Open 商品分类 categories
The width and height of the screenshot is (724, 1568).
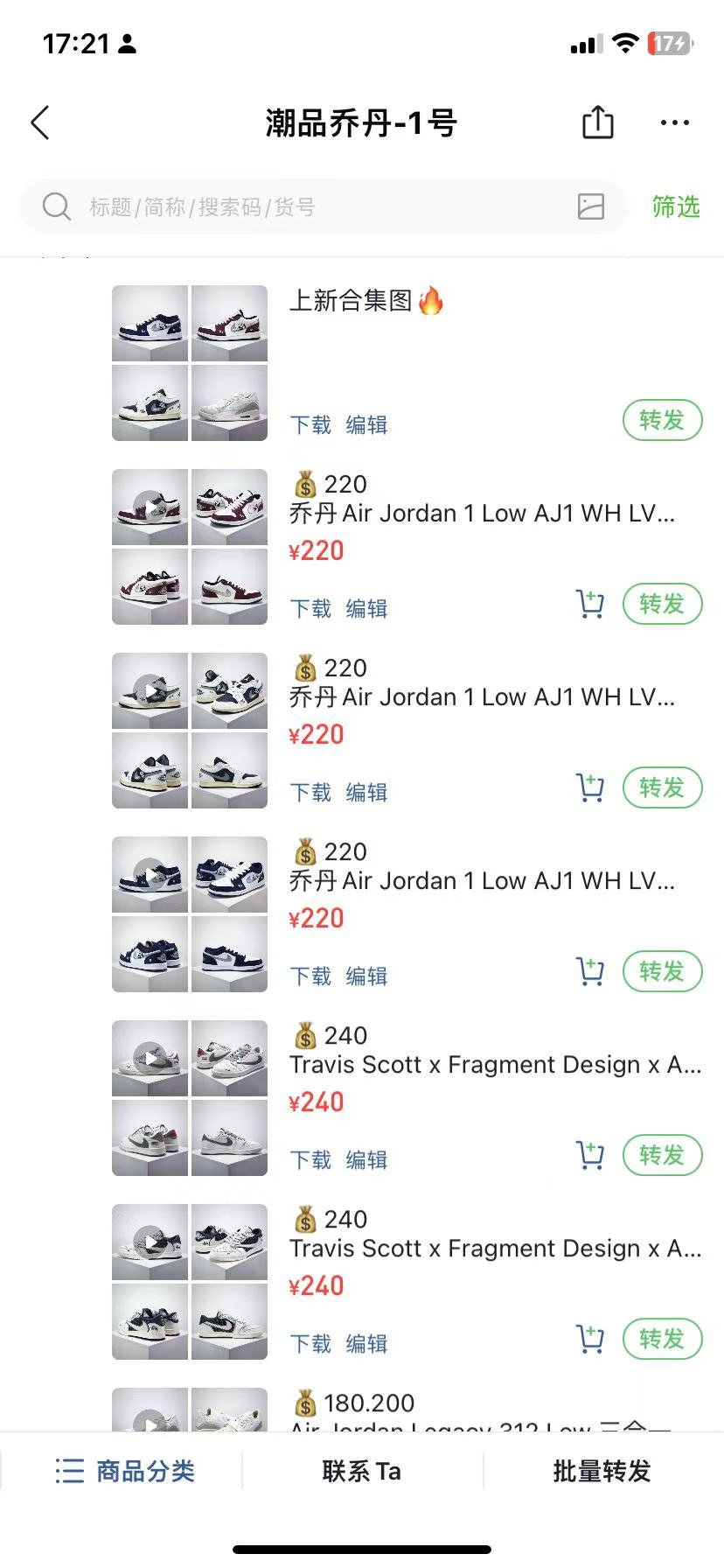[124, 1471]
